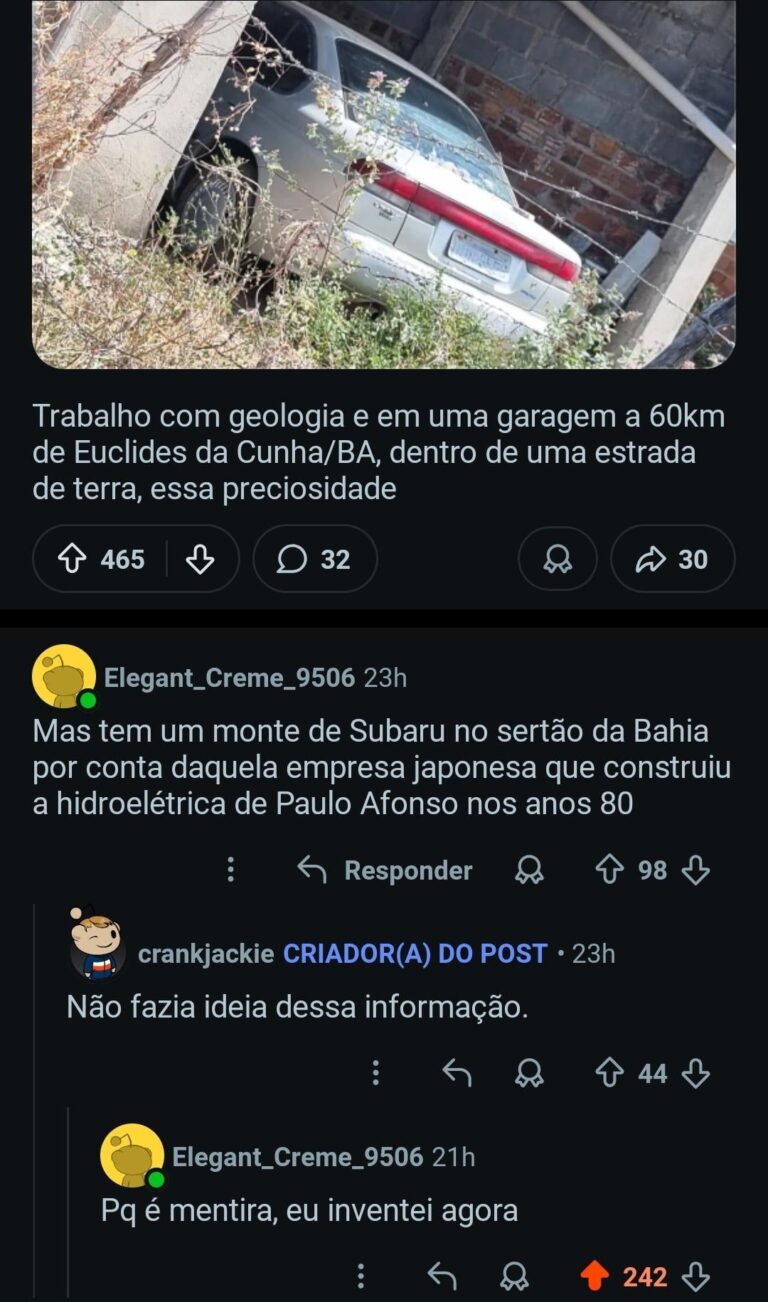The height and width of the screenshot is (1302, 768).
Task: Downvote crankjackie's comment with 44 votes
Action: (x=695, y=1073)
